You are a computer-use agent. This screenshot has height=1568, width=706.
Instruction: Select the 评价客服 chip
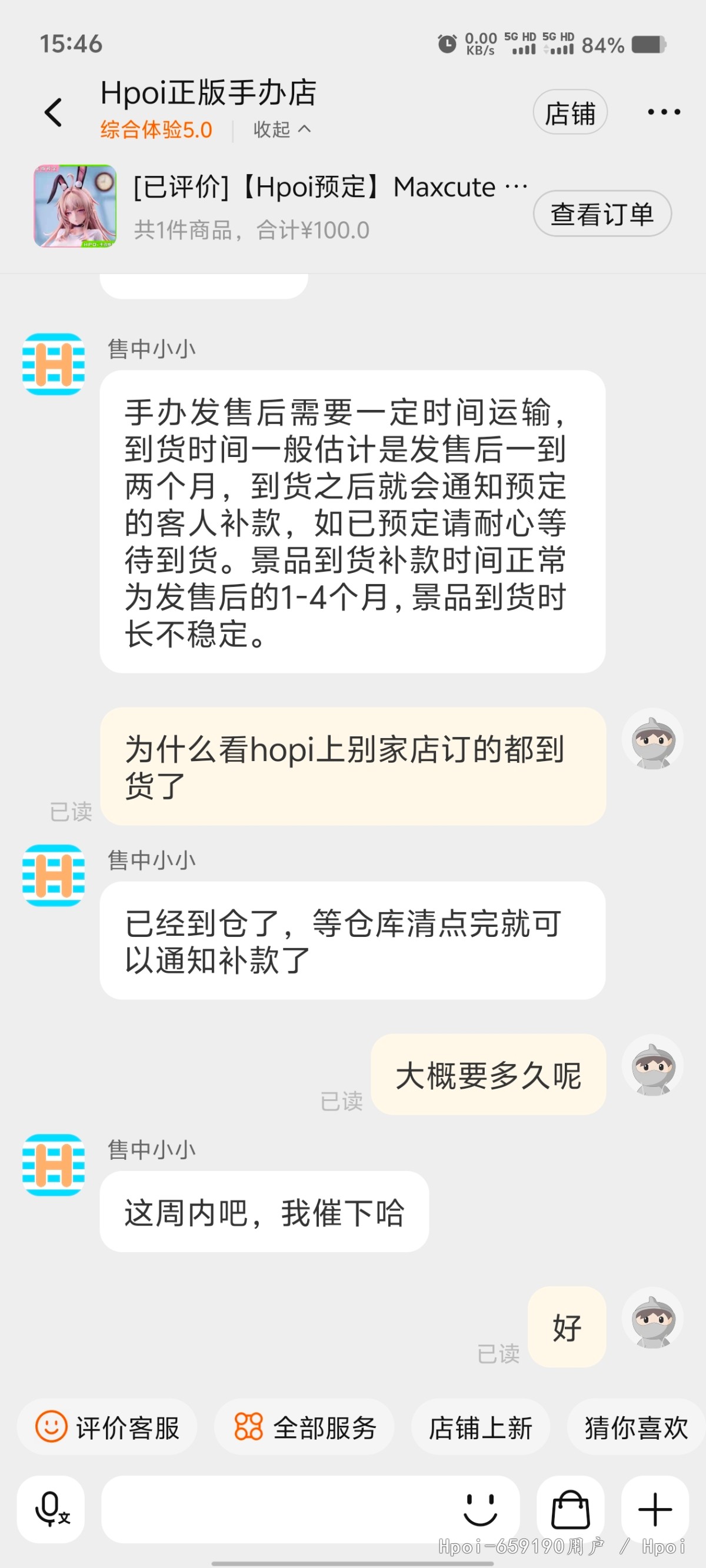[107, 1427]
